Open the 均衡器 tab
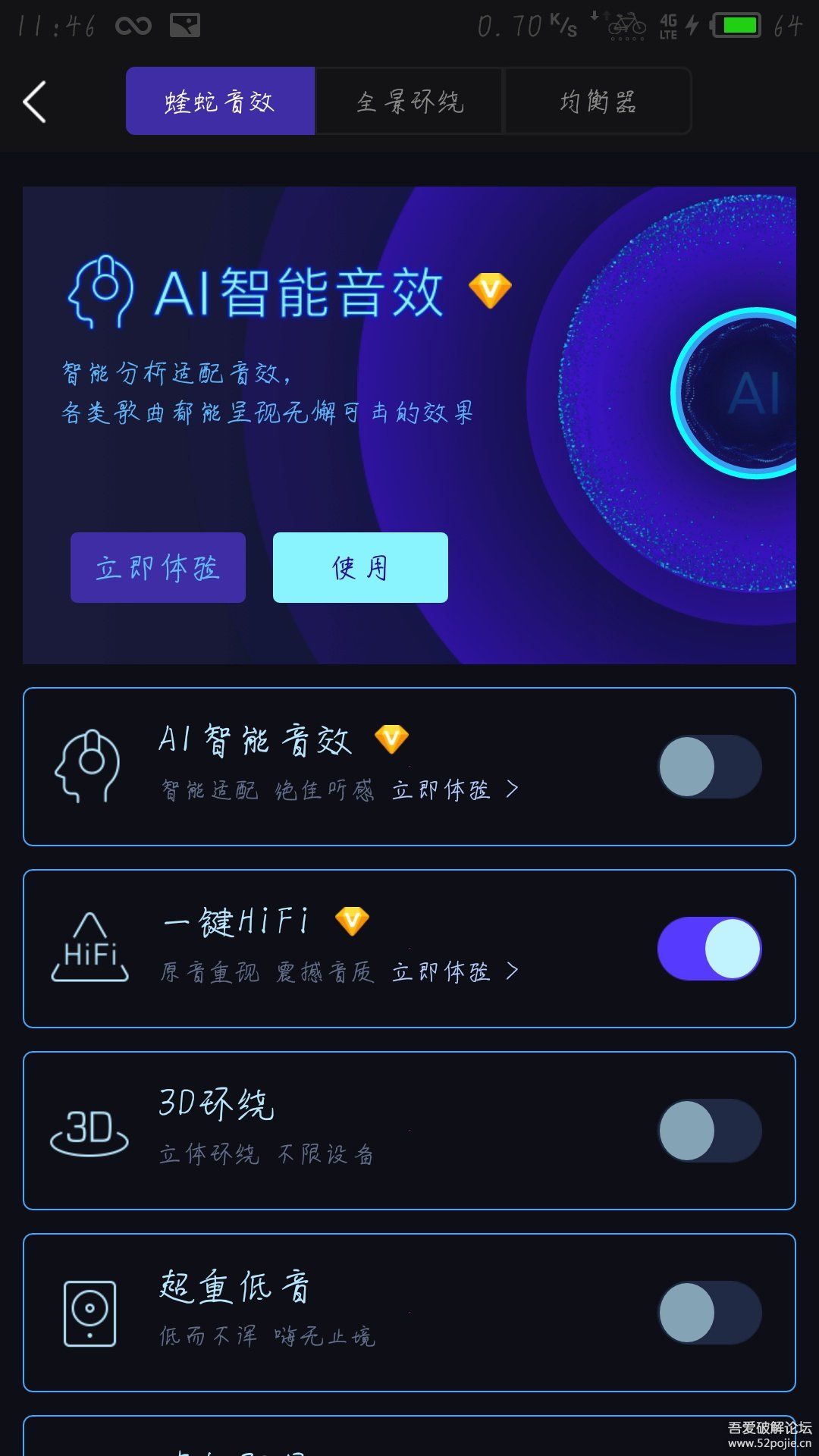This screenshot has height=1456, width=819. coord(598,101)
